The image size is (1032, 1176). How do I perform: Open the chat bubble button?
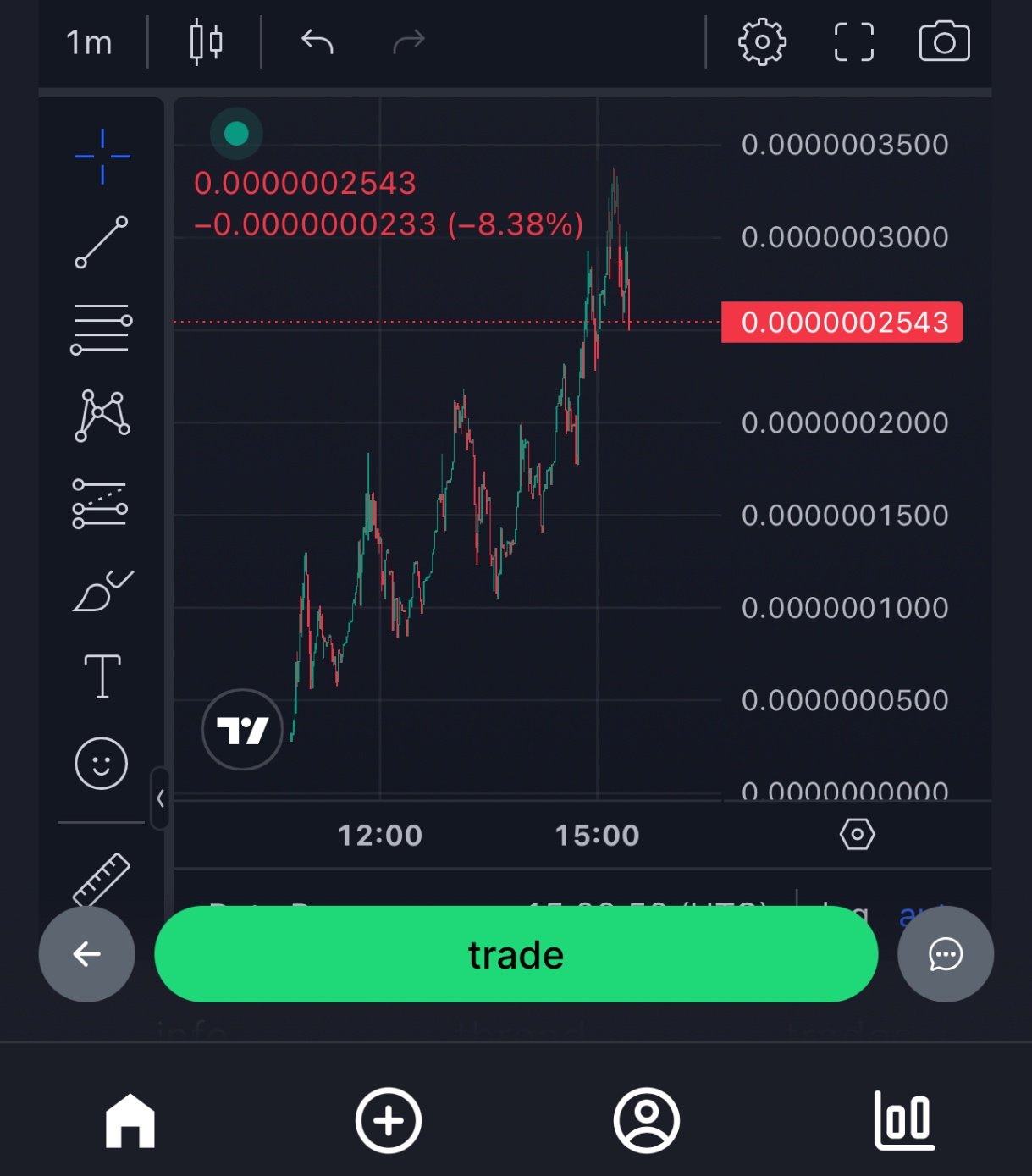tap(945, 954)
